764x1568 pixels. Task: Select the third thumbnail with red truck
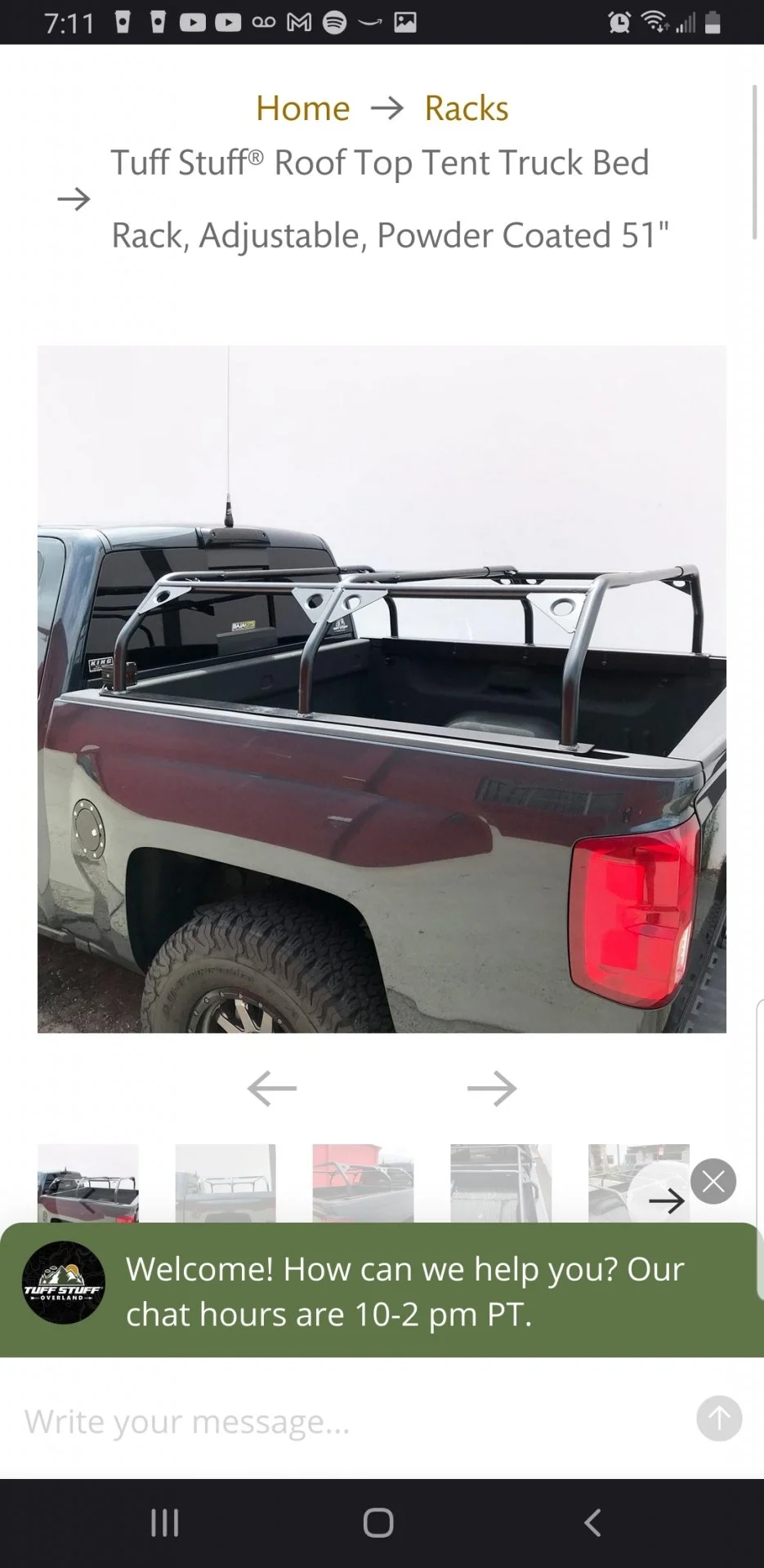click(x=363, y=1183)
